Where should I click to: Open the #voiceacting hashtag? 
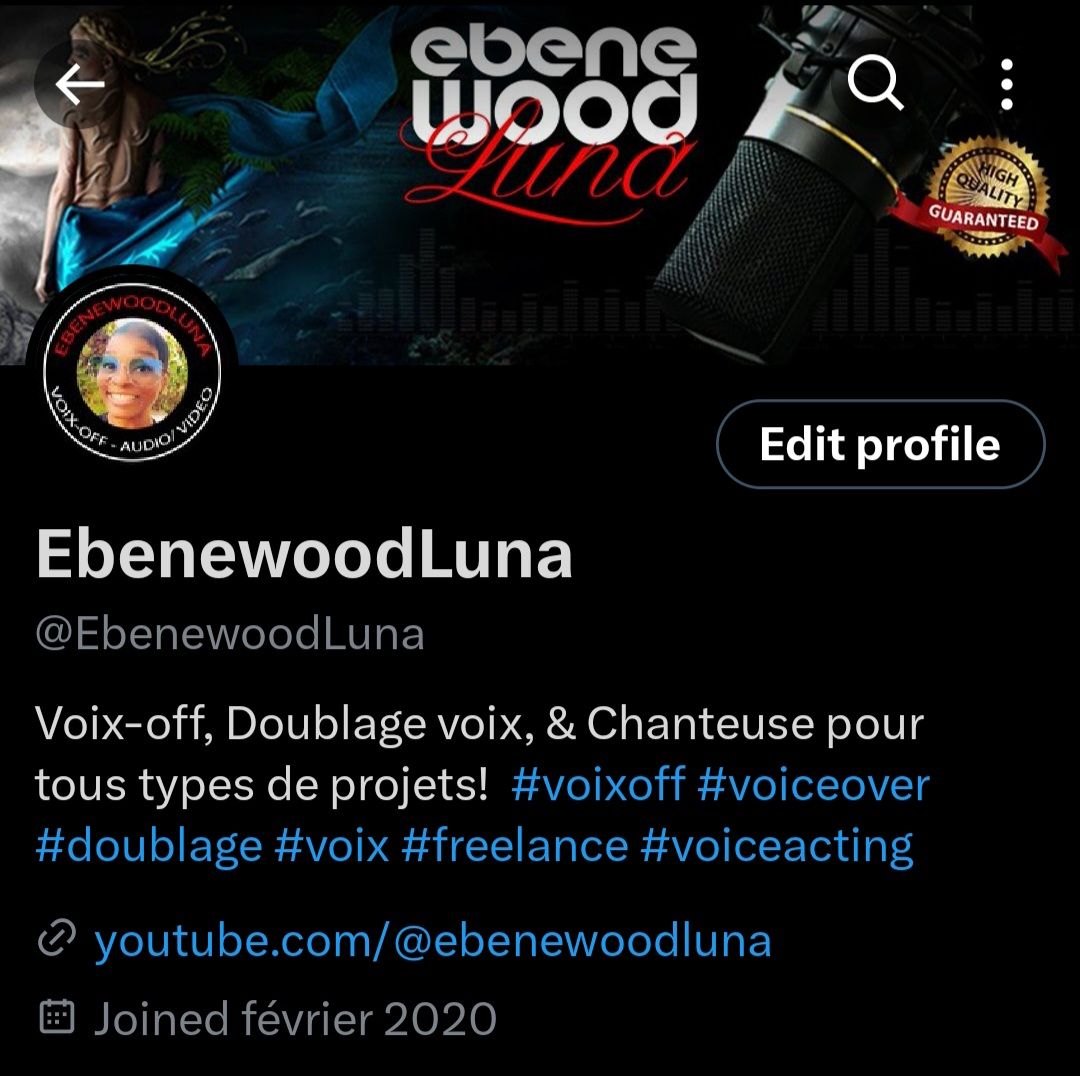tap(776, 846)
